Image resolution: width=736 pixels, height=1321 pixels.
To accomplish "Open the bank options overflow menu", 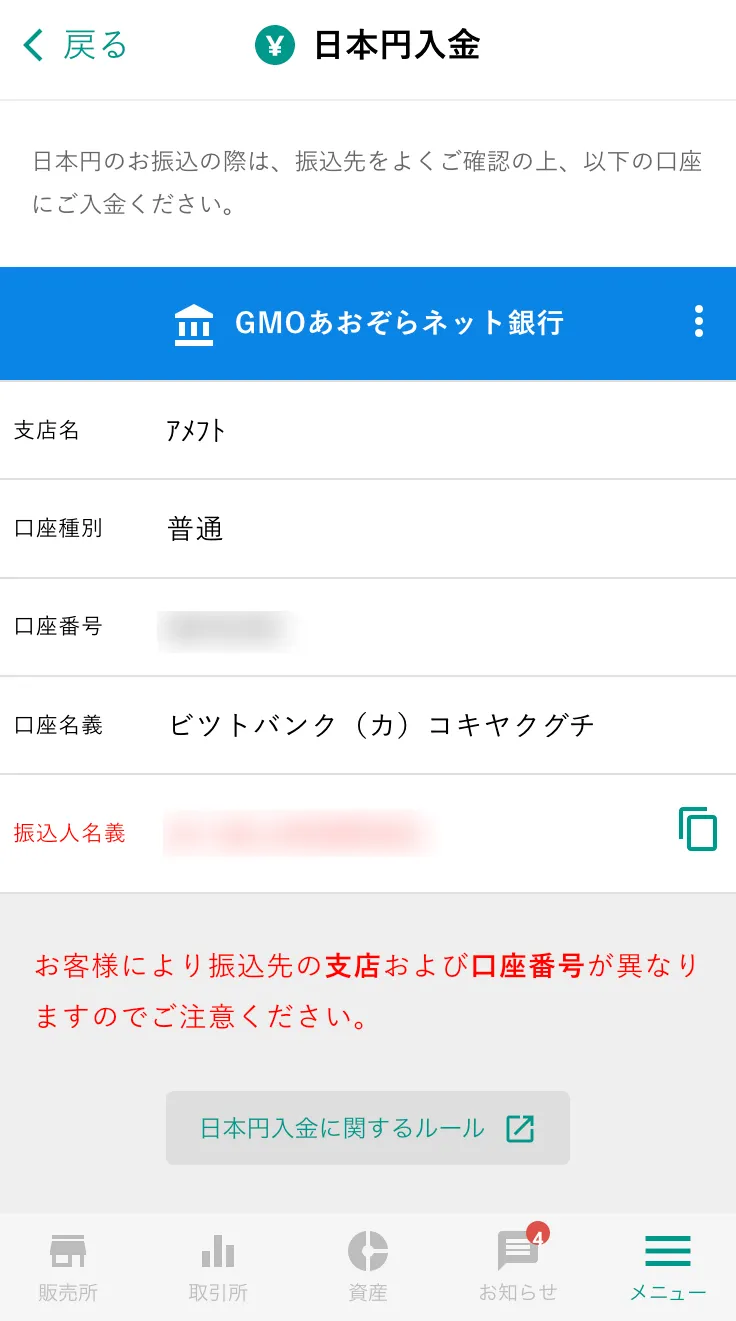I will click(698, 322).
